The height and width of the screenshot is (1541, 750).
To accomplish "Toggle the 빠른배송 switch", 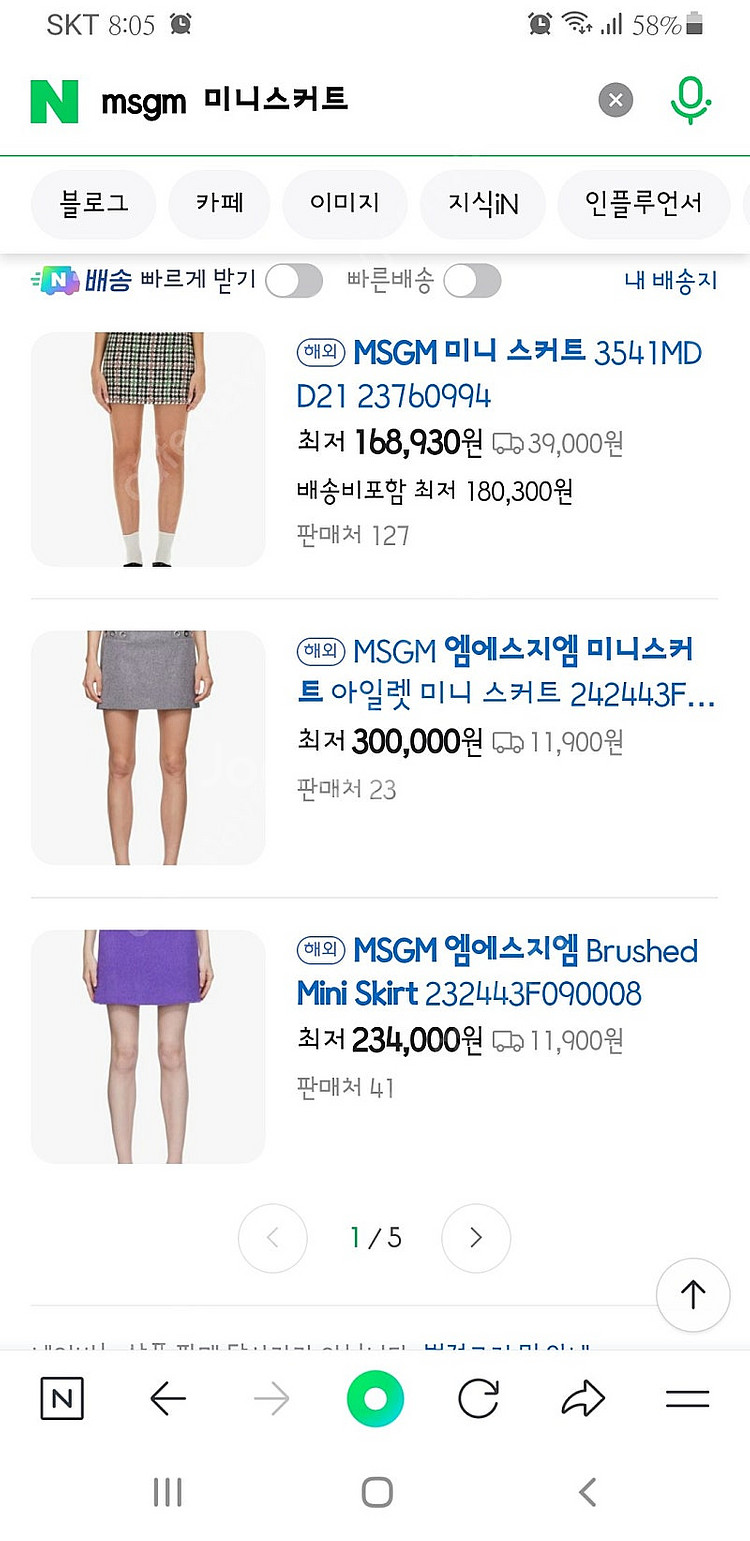I will click(472, 282).
